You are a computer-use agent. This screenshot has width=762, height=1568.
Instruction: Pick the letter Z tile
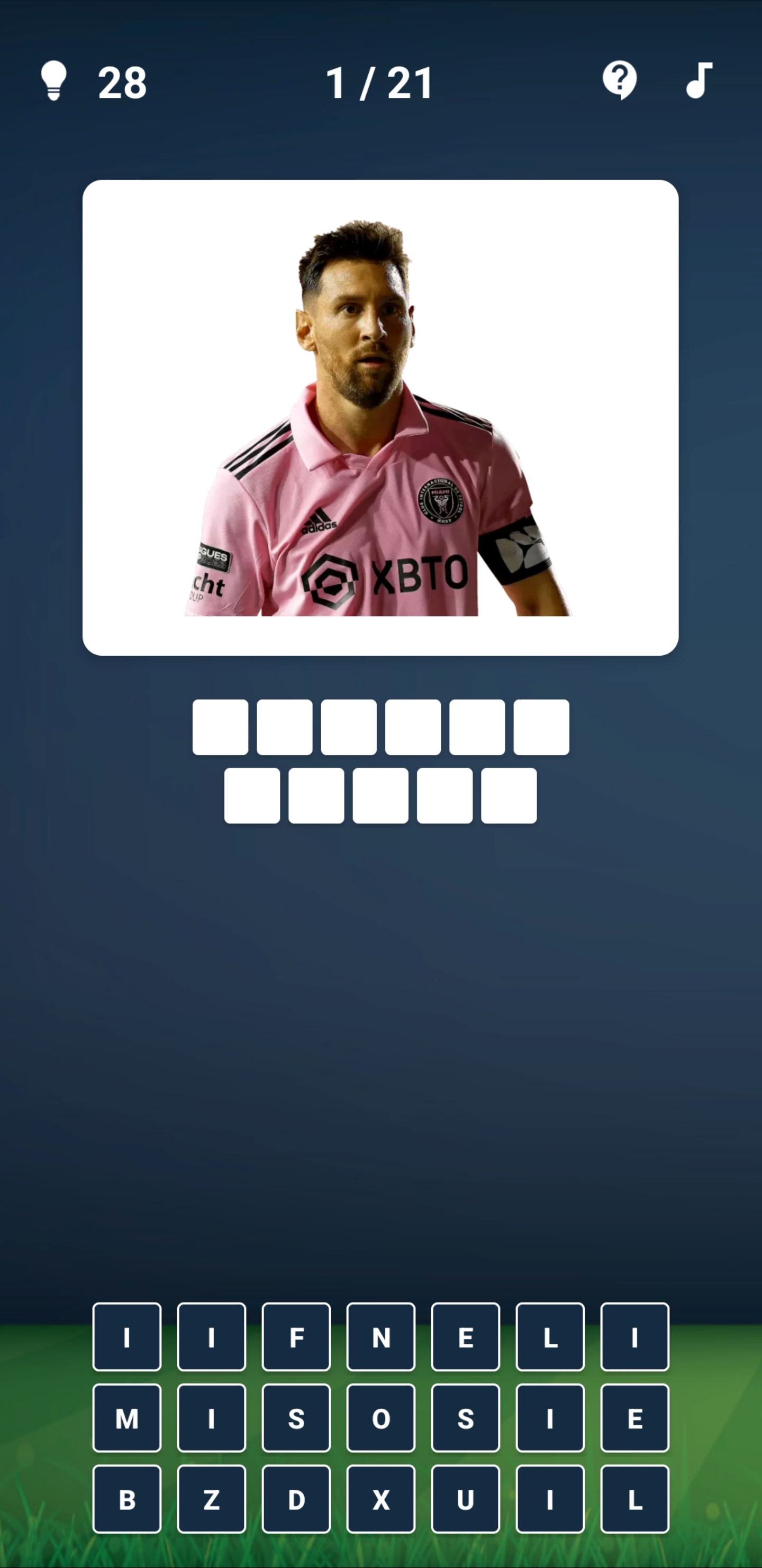pos(211,1499)
